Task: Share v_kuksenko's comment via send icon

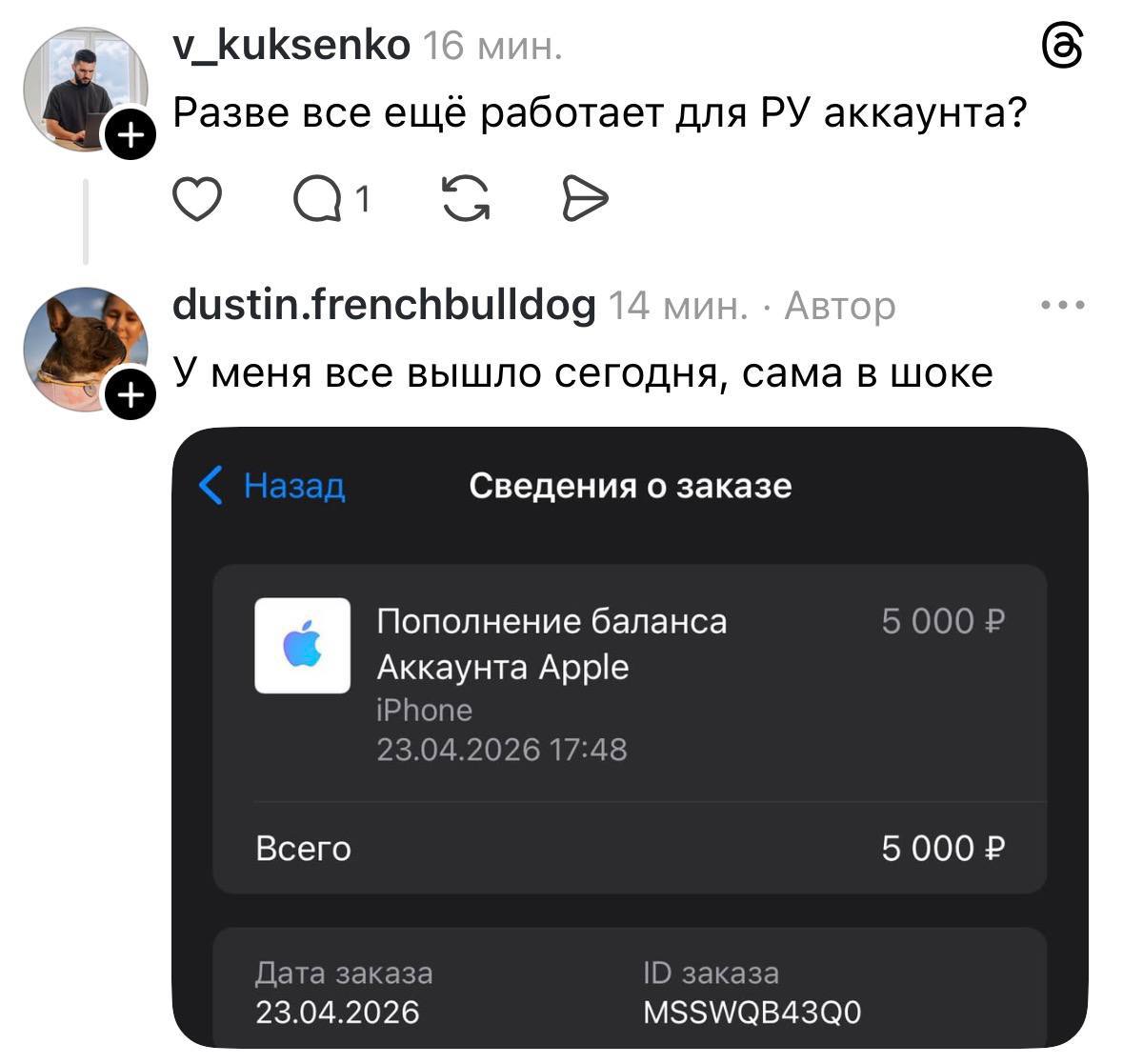Action: [x=584, y=199]
